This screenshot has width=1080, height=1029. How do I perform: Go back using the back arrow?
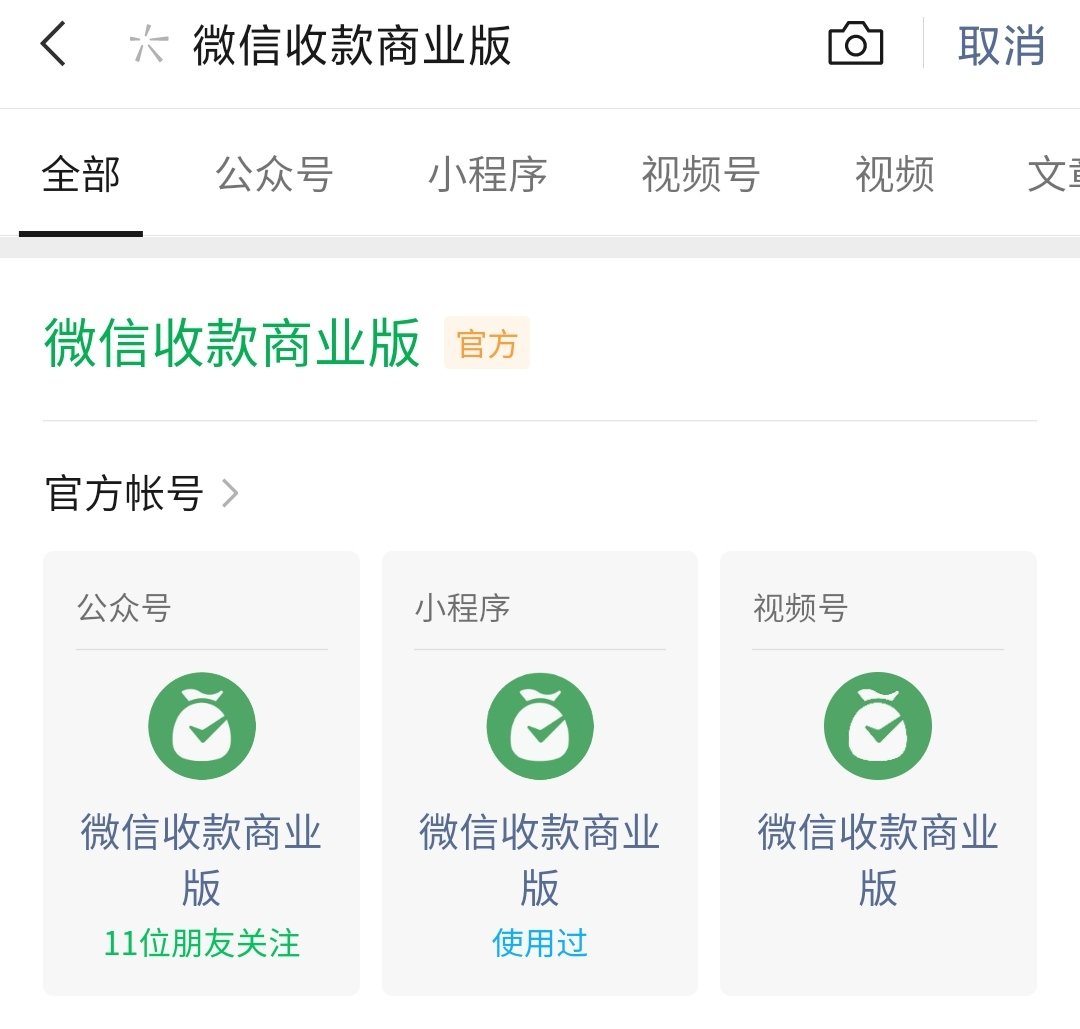point(53,45)
